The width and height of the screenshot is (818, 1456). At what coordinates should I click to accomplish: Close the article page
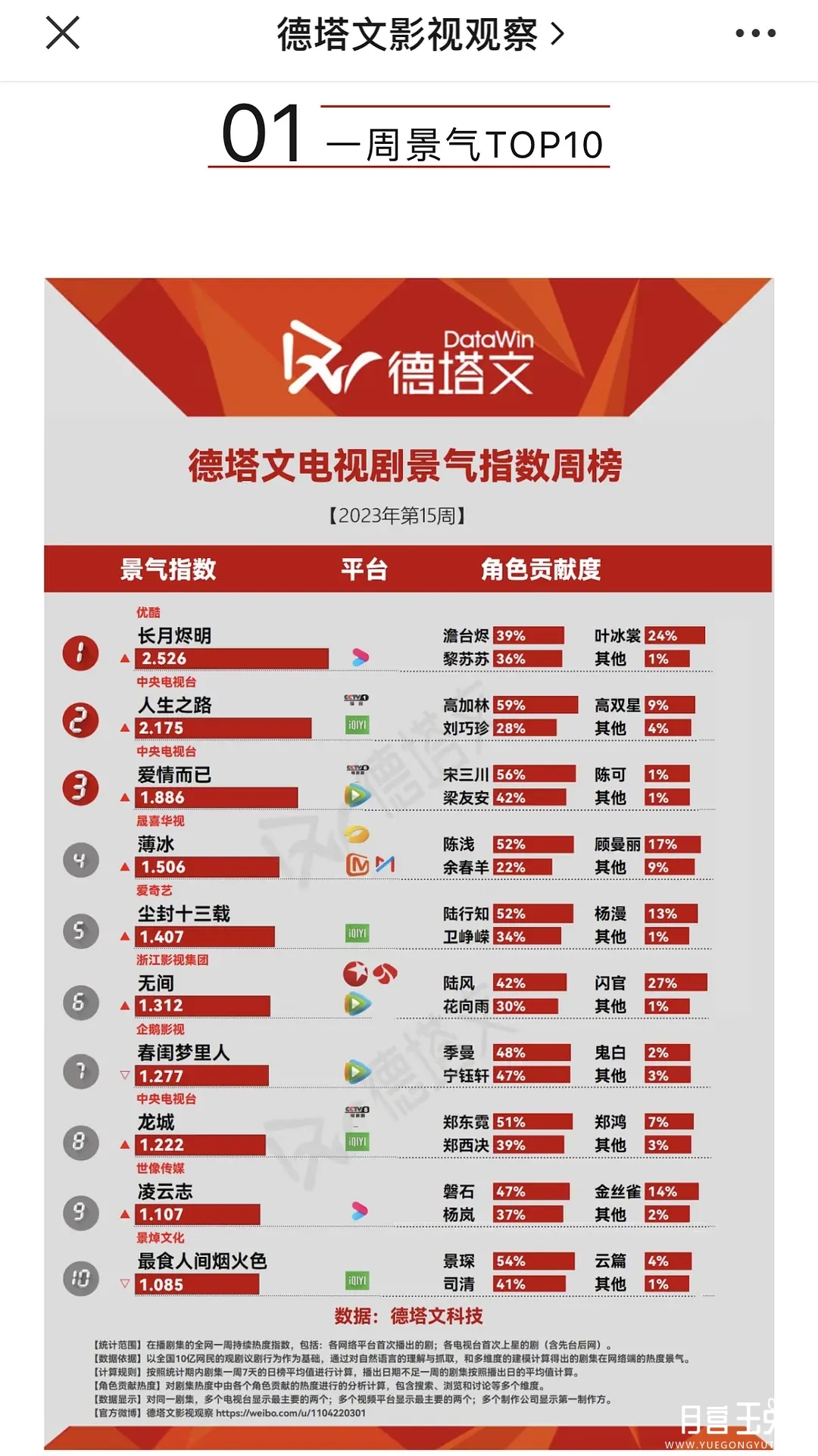click(x=63, y=33)
